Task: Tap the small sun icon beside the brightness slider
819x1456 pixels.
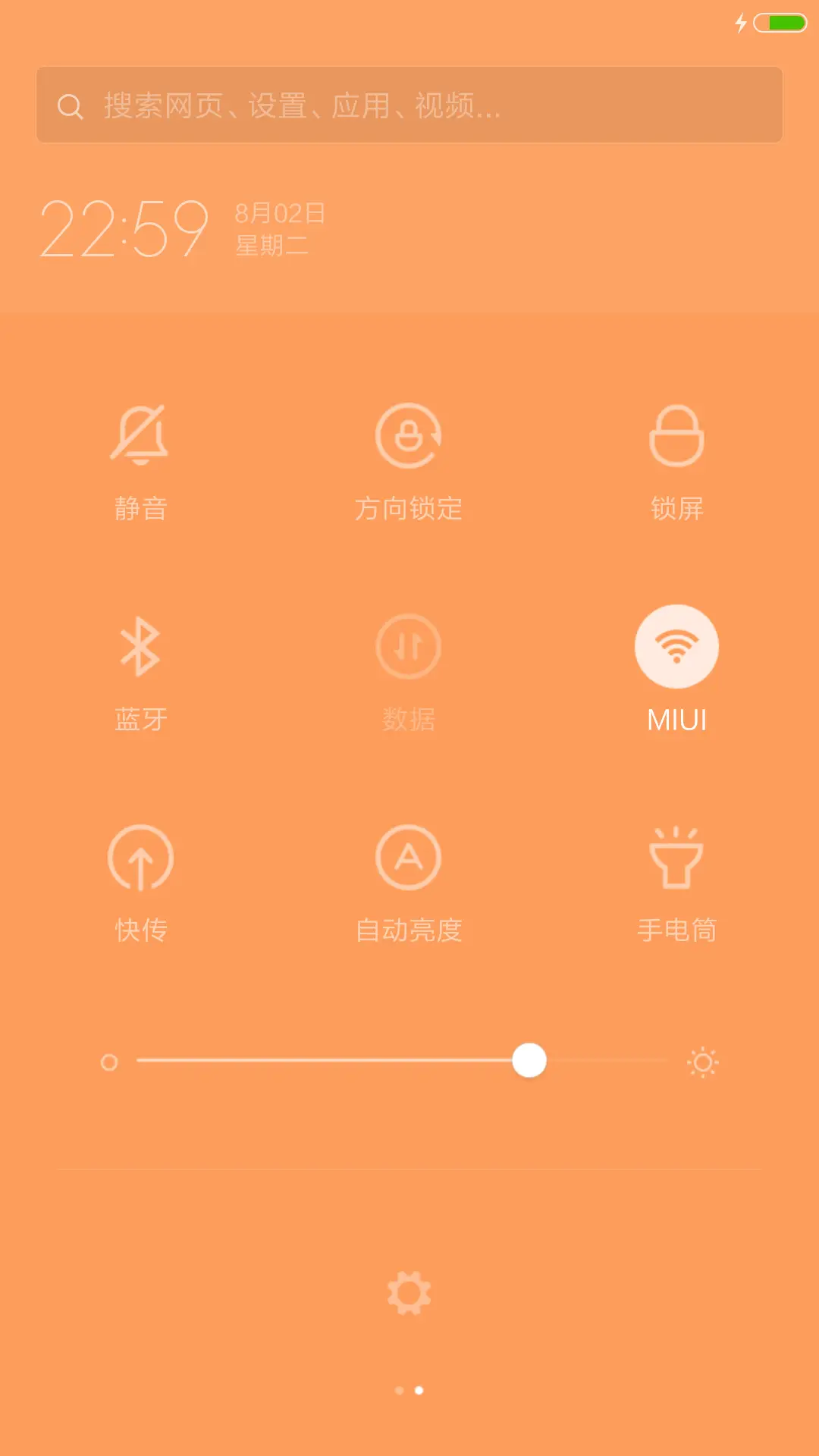Action: tap(702, 1062)
